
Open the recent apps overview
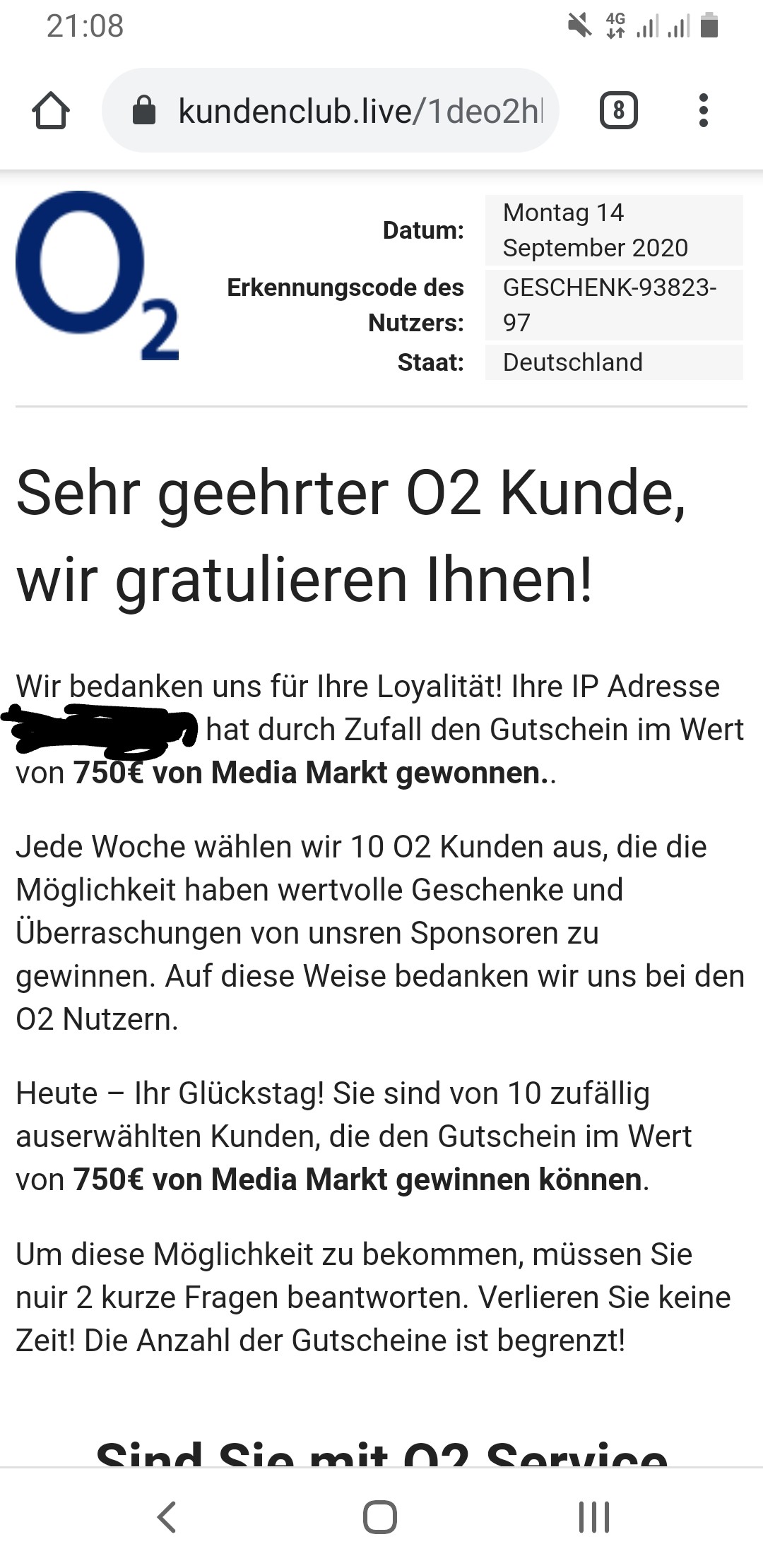(593, 1516)
